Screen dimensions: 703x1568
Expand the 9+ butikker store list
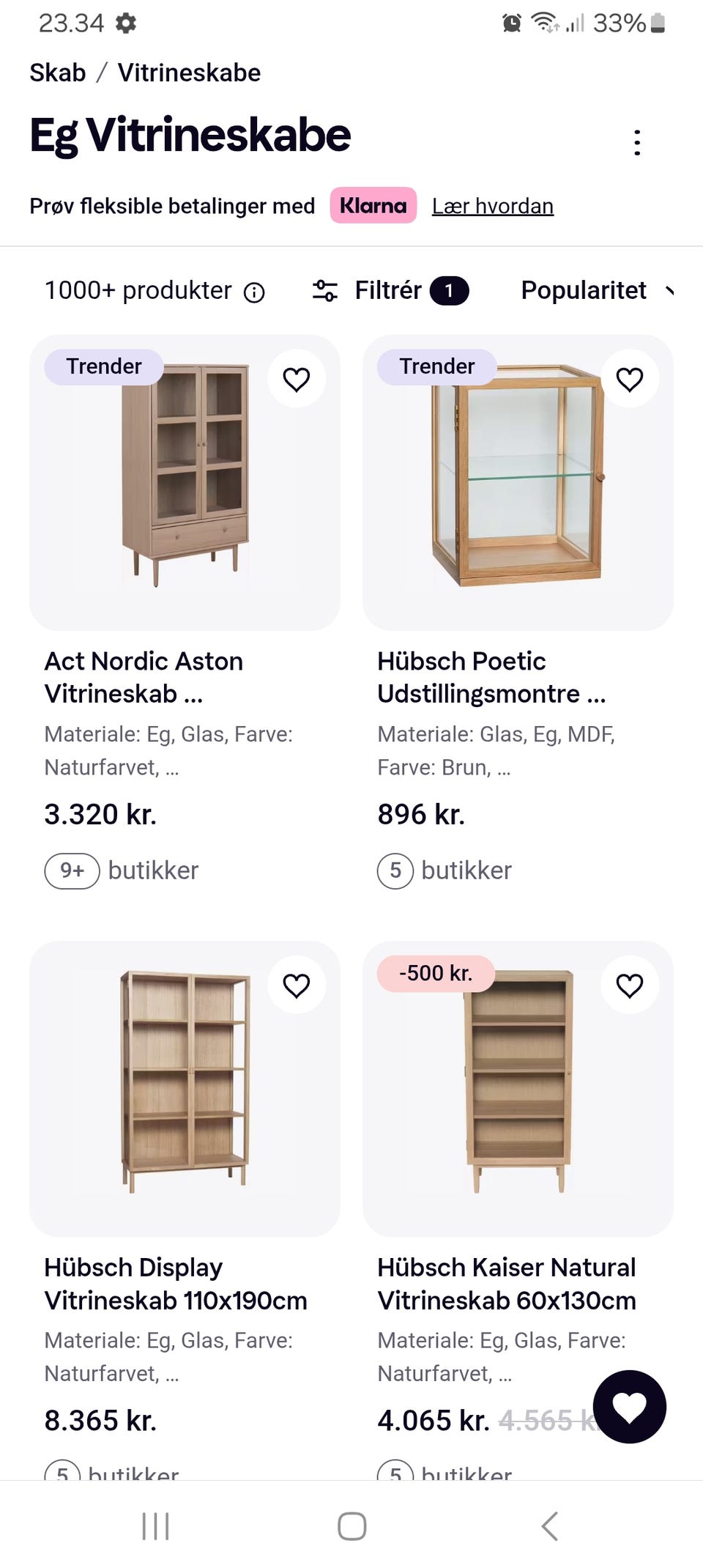[x=122, y=870]
